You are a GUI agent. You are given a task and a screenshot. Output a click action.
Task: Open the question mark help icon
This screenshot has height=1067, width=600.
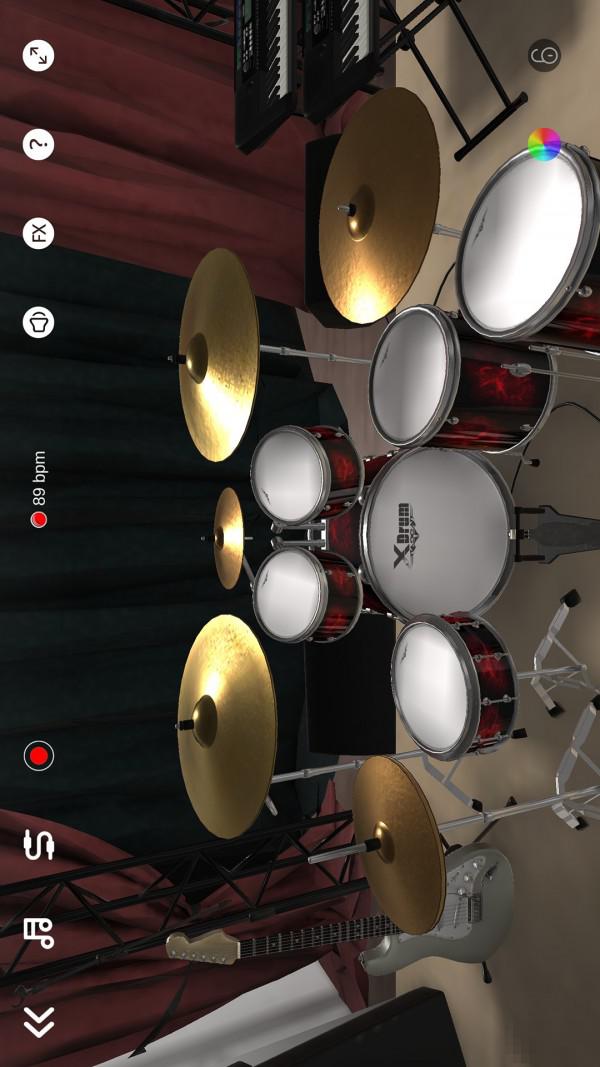(x=38, y=145)
